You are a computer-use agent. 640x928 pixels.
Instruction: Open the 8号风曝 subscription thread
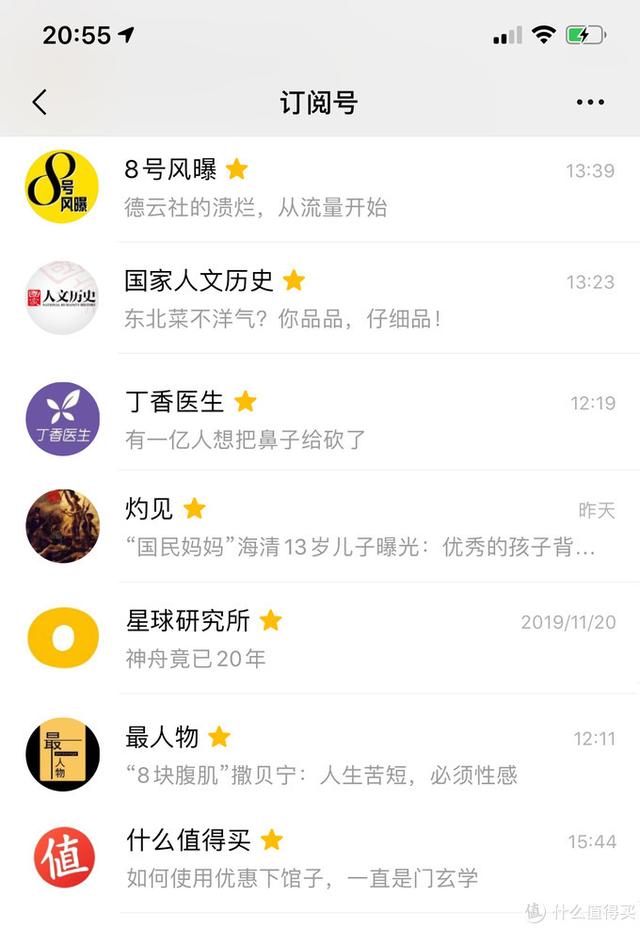[x=320, y=188]
